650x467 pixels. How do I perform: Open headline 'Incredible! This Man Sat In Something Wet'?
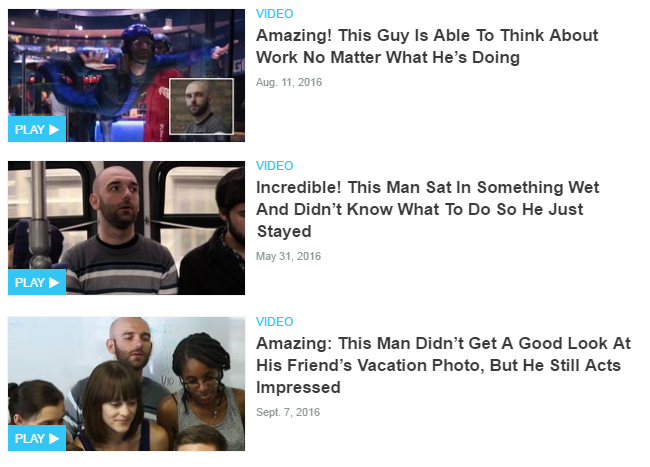click(x=427, y=209)
